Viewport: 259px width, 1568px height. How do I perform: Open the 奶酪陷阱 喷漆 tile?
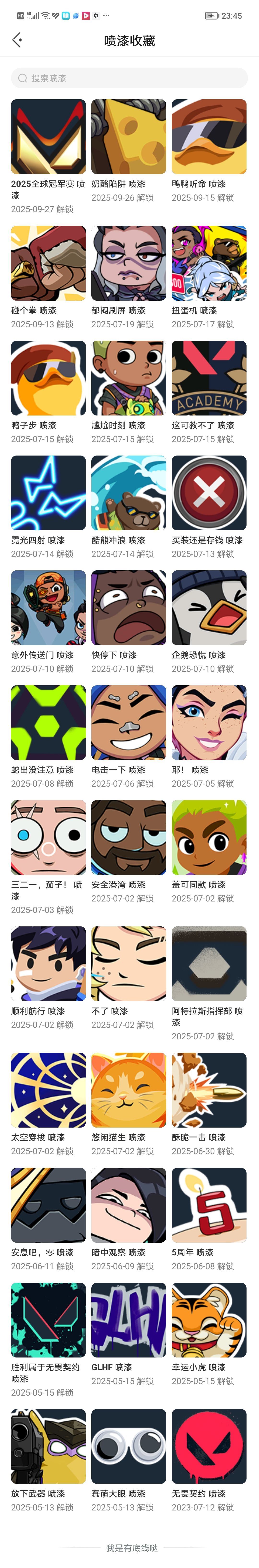(129, 136)
